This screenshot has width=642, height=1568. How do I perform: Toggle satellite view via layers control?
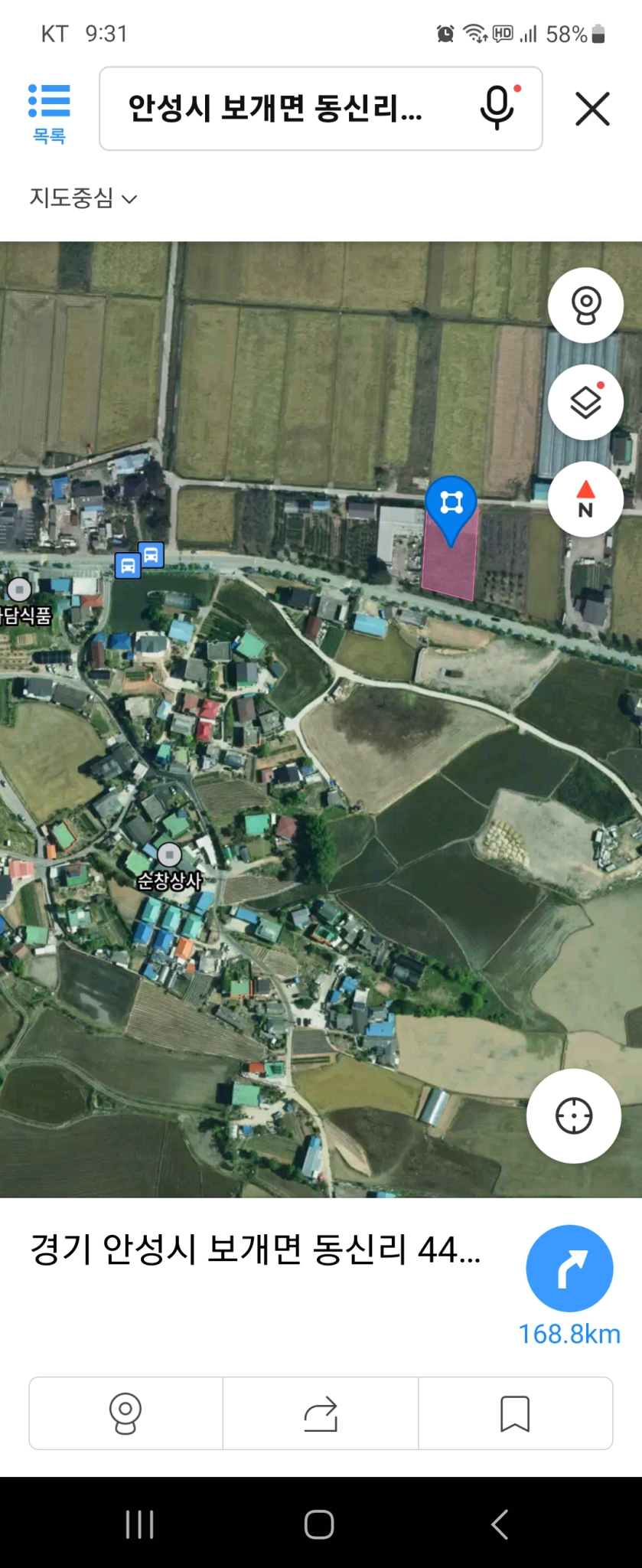click(x=585, y=401)
